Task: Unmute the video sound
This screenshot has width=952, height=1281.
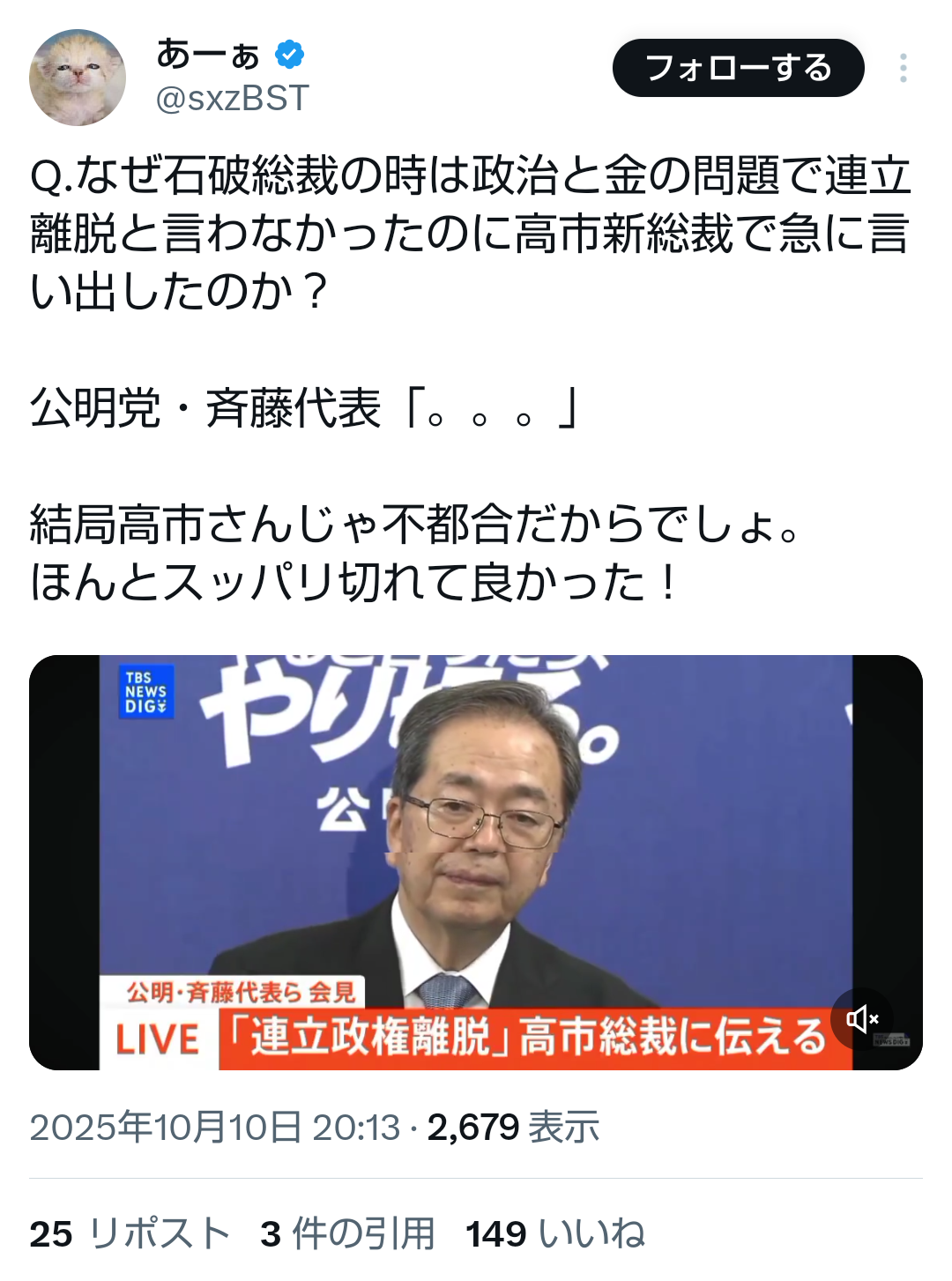Action: tap(861, 1019)
